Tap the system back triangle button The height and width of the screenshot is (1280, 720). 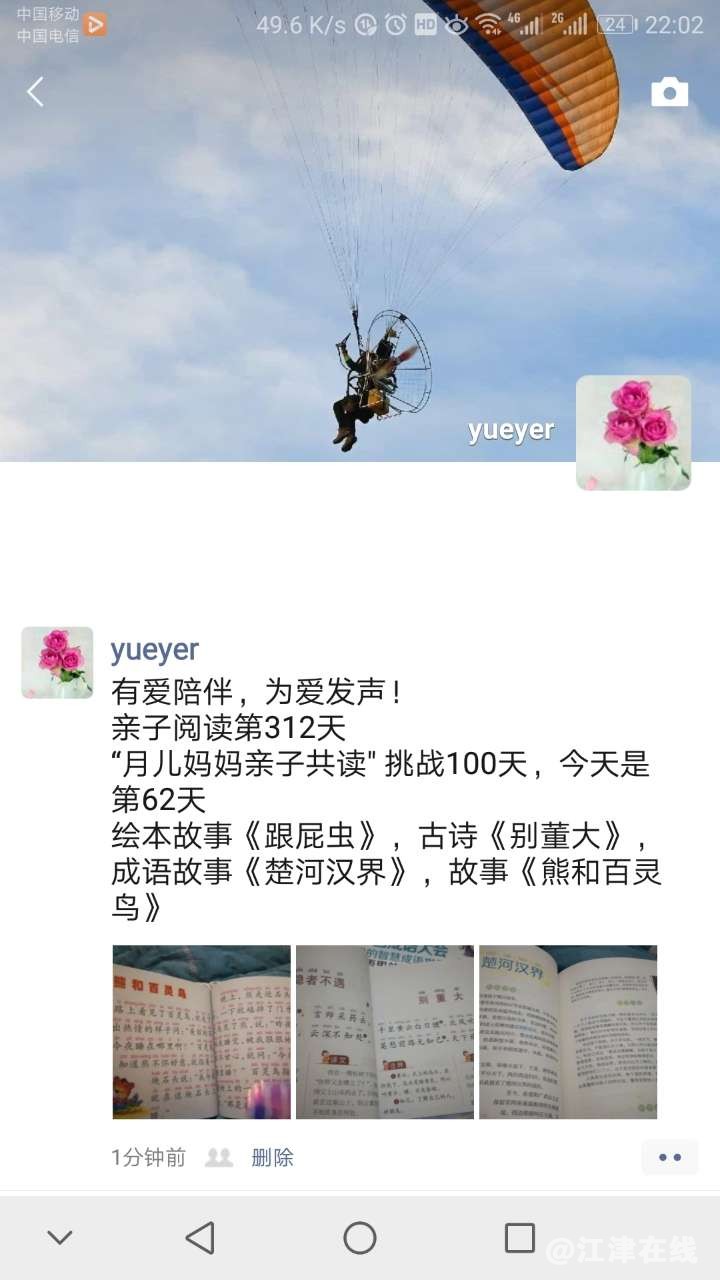coord(201,1238)
